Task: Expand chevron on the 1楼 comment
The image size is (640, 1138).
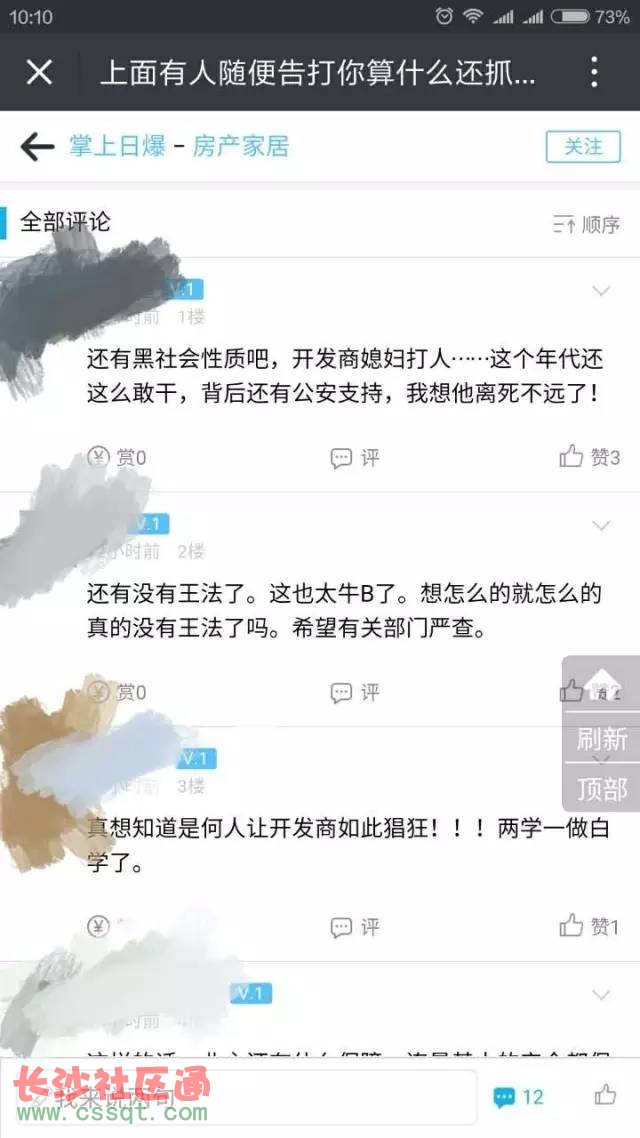Action: [601, 291]
